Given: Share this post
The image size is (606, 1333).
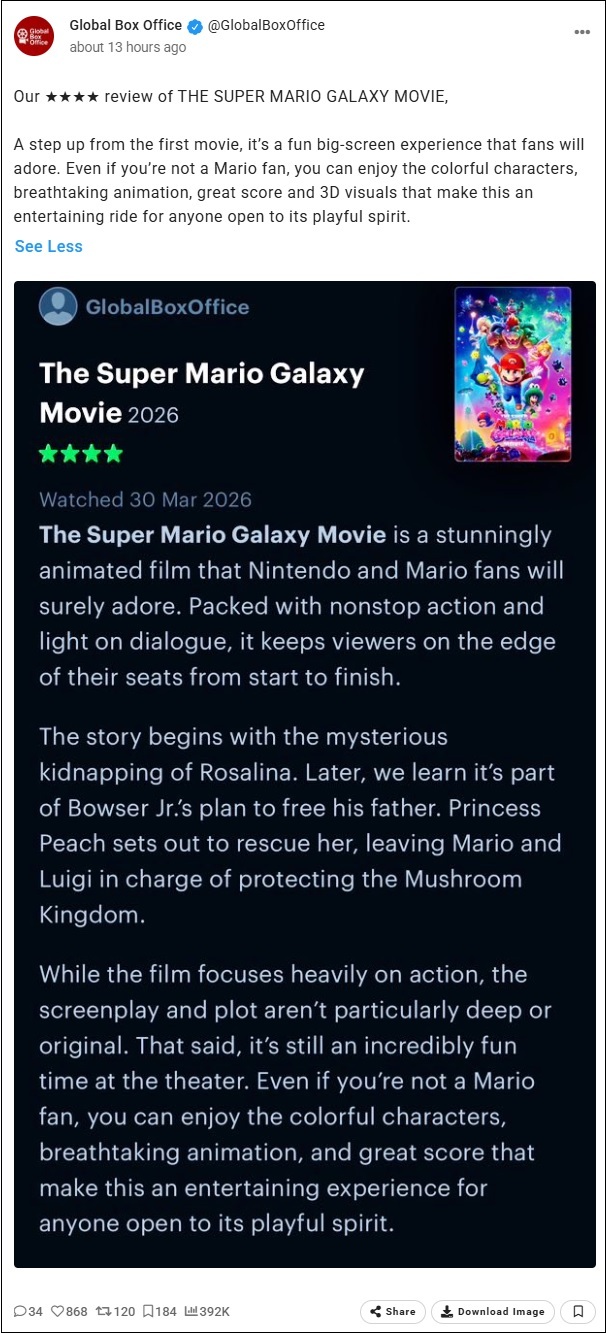Looking at the screenshot, I should 393,1311.
